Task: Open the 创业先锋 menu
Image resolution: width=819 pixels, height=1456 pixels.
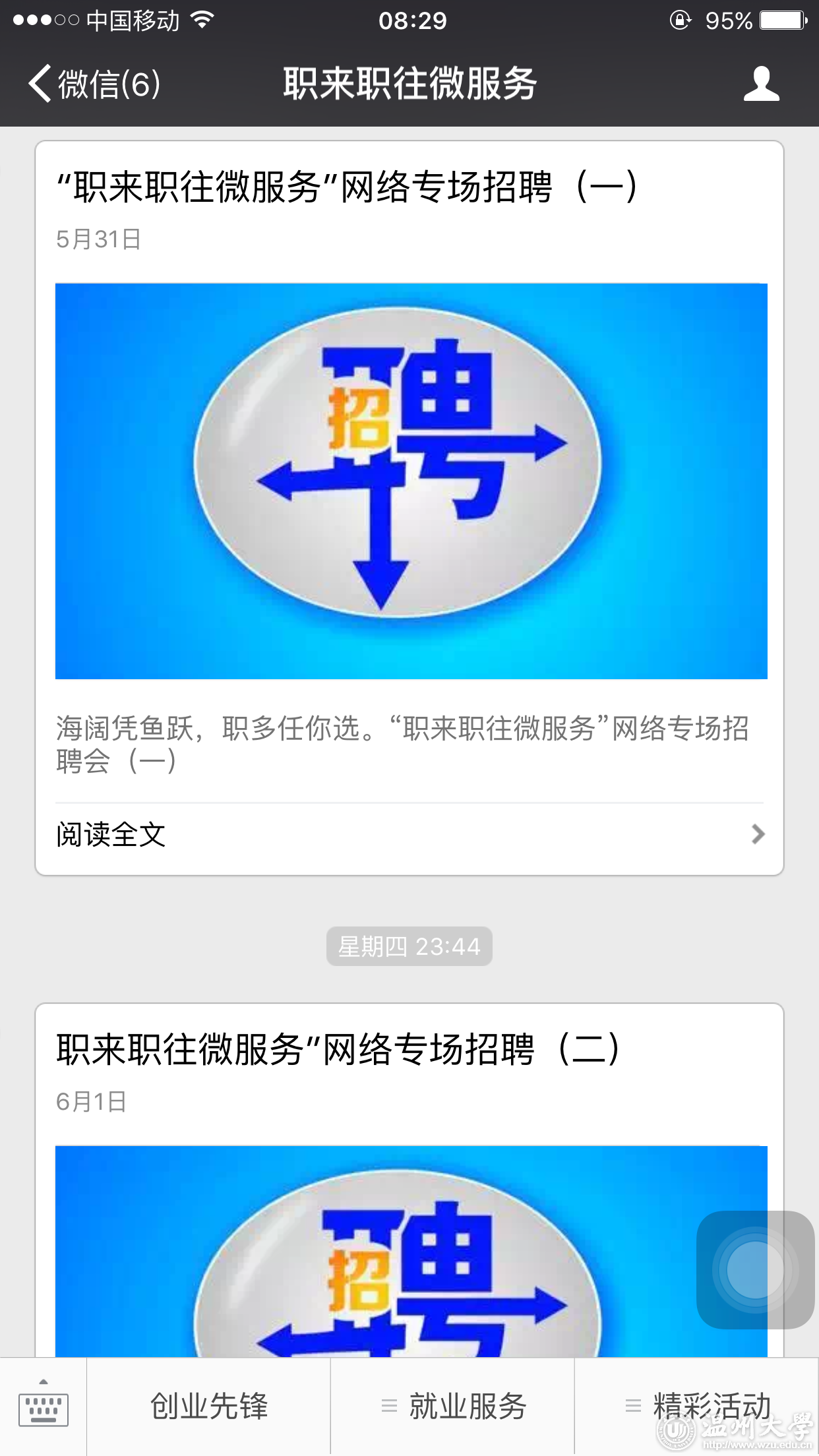Action: click(x=209, y=1407)
